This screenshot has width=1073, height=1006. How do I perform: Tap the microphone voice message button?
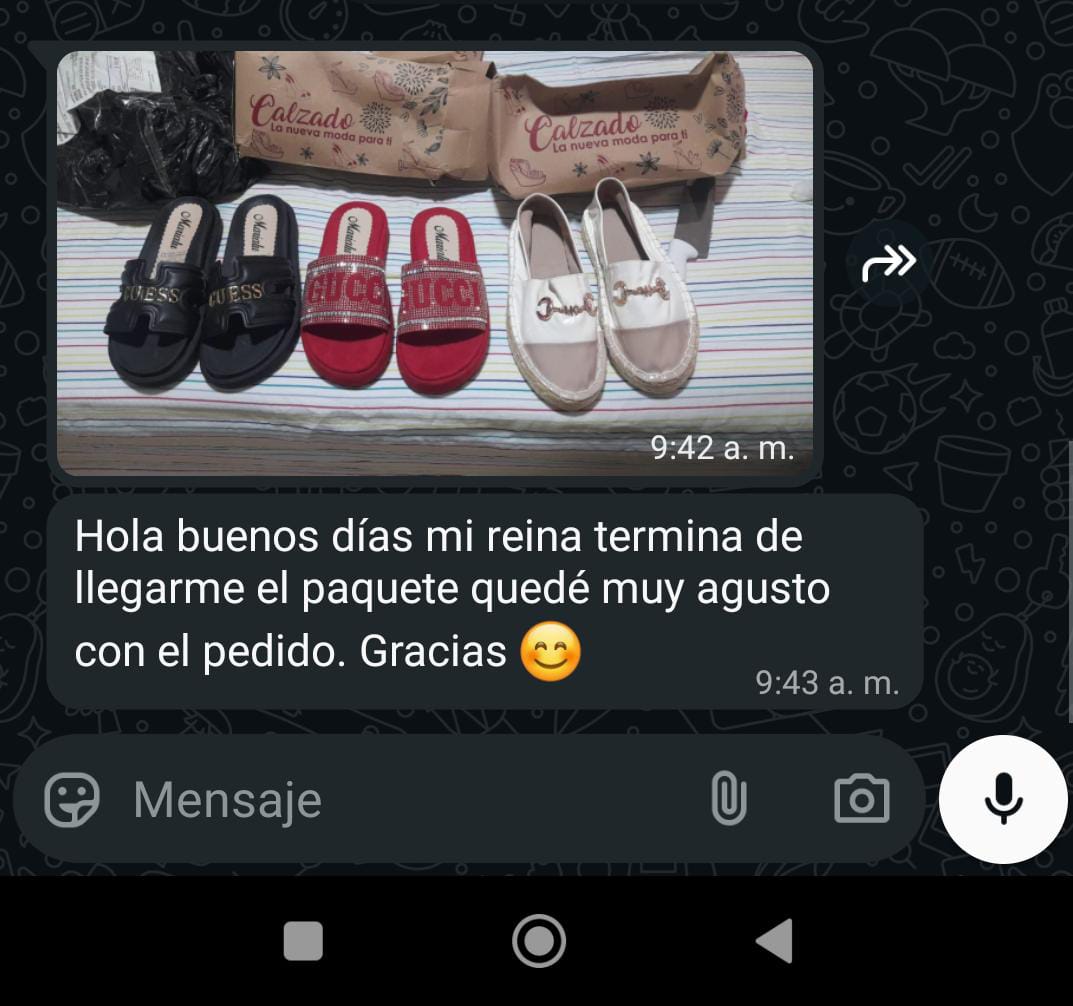tap(1003, 800)
